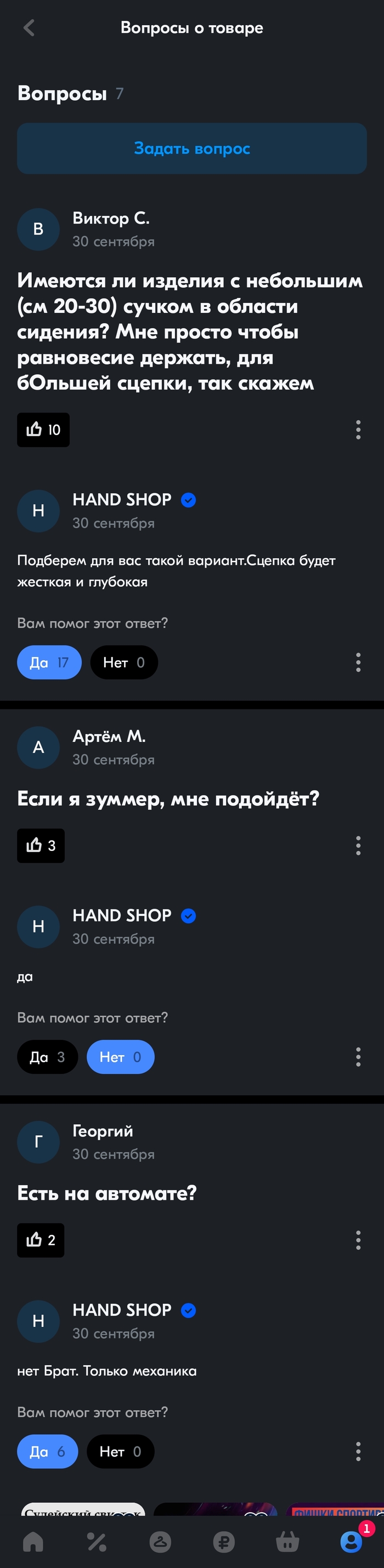
Task: Select 'Нет' for answer to Артём's question
Action: point(120,1057)
